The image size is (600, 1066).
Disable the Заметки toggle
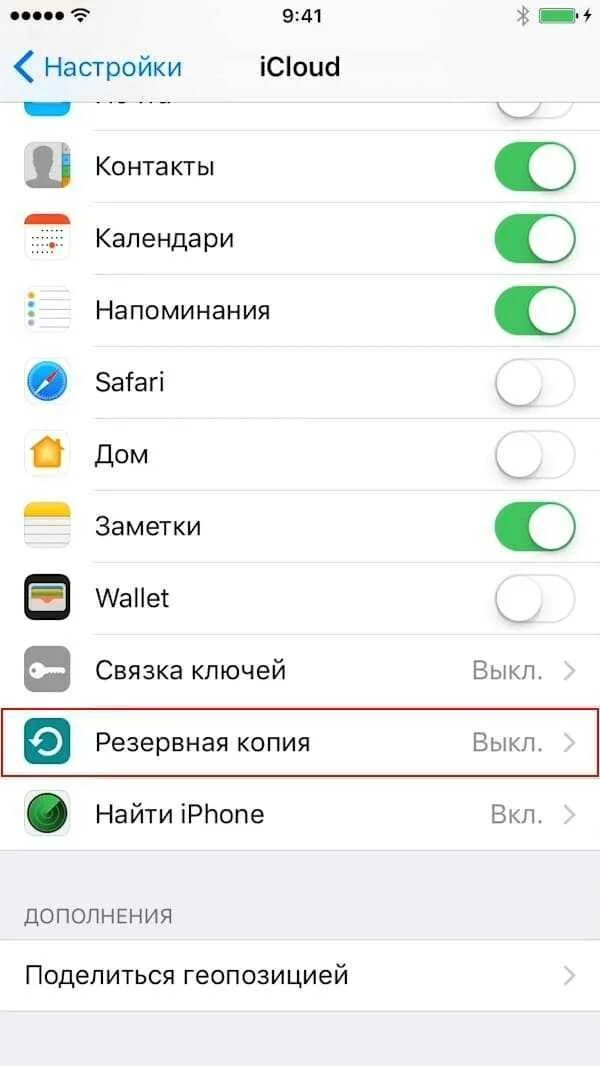click(x=535, y=527)
